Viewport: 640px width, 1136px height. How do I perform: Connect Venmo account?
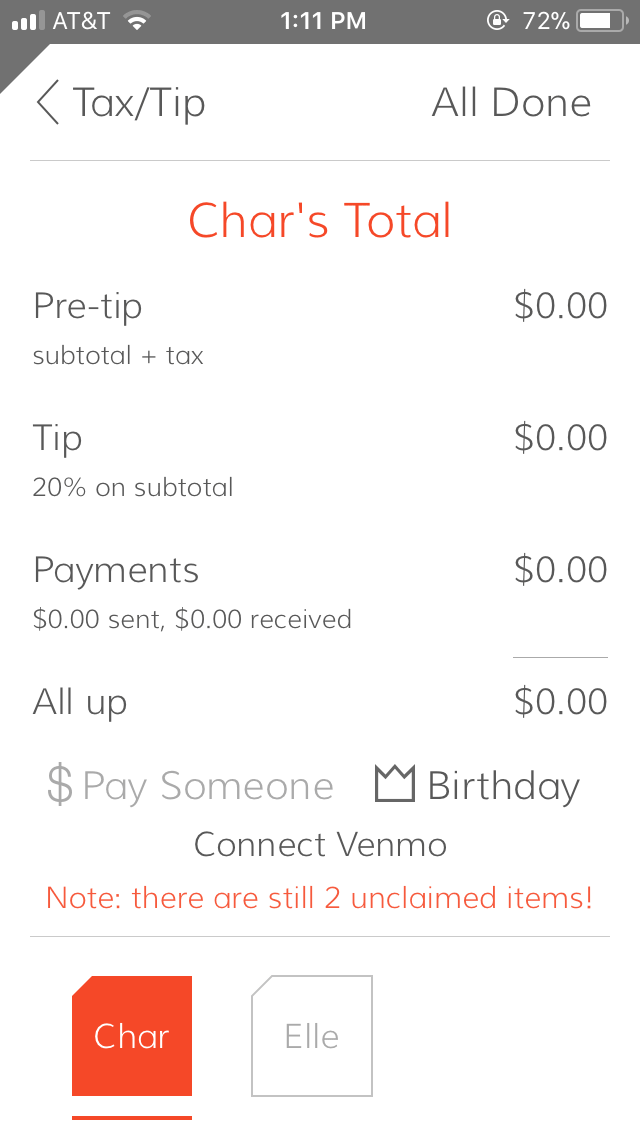point(320,845)
